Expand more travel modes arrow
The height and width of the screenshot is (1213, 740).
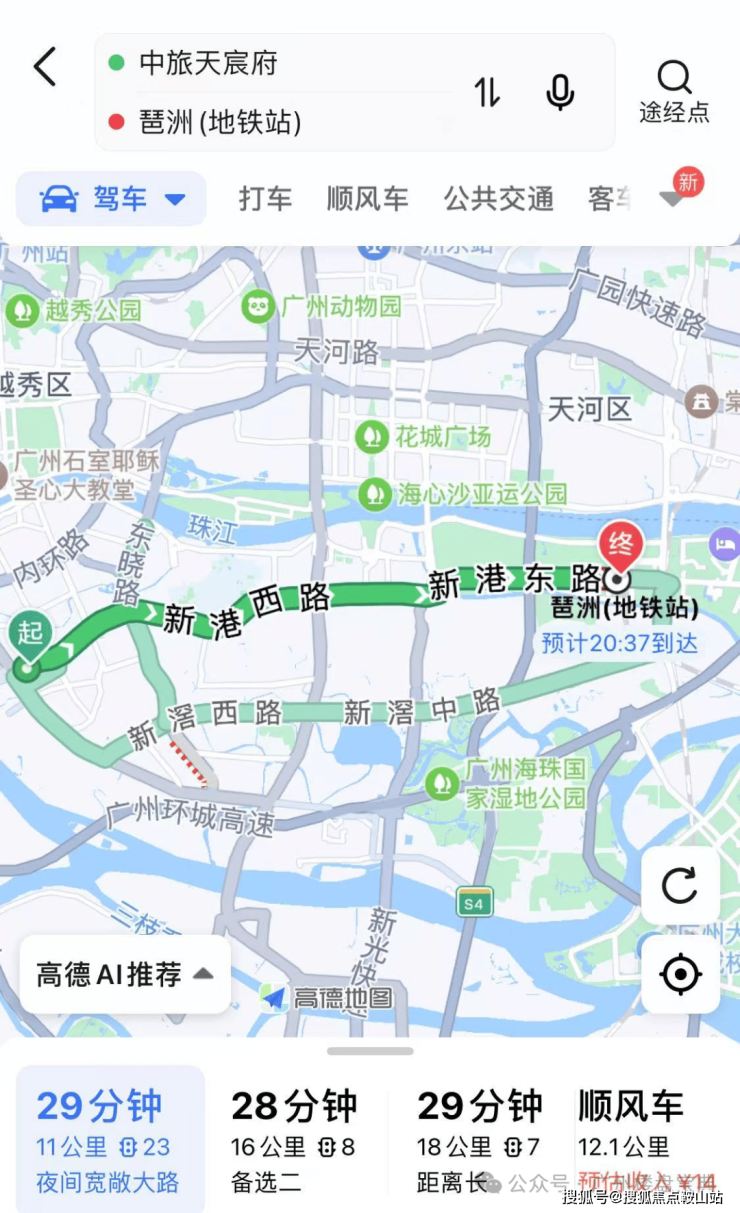coord(672,199)
